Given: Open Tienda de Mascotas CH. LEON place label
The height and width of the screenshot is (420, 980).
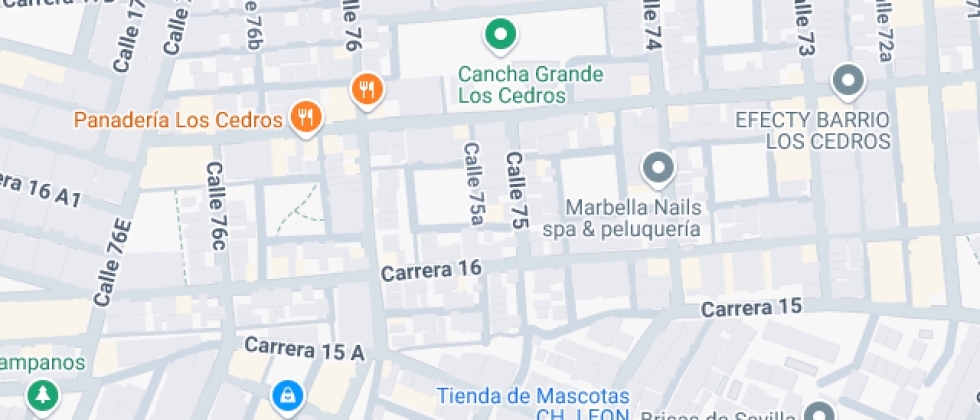Looking at the screenshot, I should (532, 404).
